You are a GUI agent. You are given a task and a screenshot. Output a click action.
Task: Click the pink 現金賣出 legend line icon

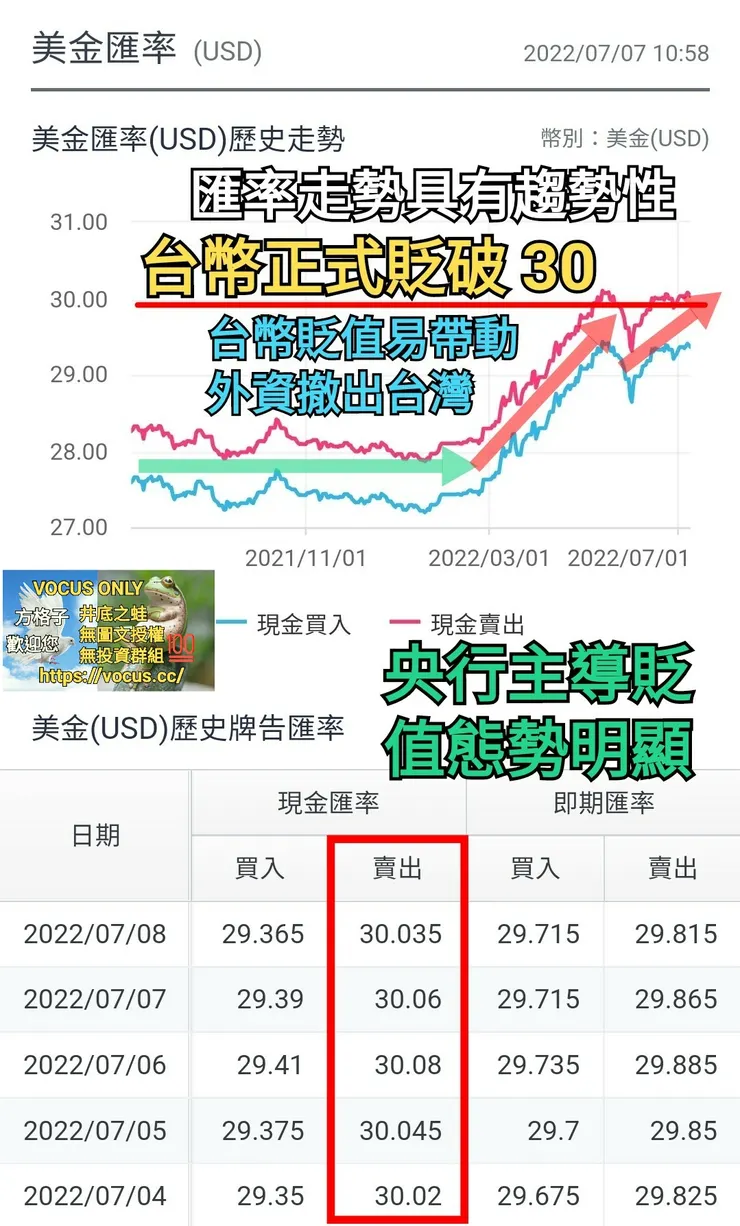tap(404, 621)
